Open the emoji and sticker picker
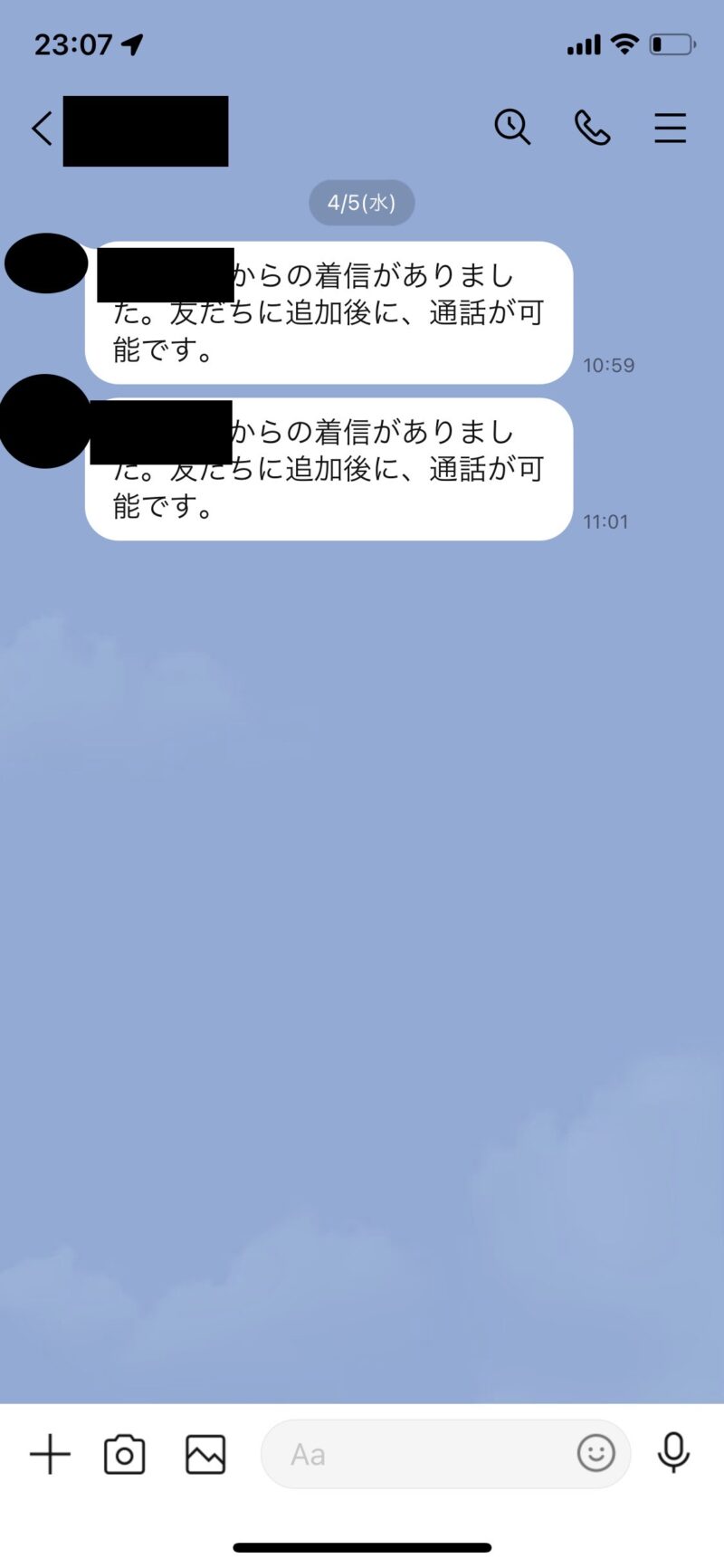The image size is (724, 1568). pyautogui.click(x=595, y=1454)
